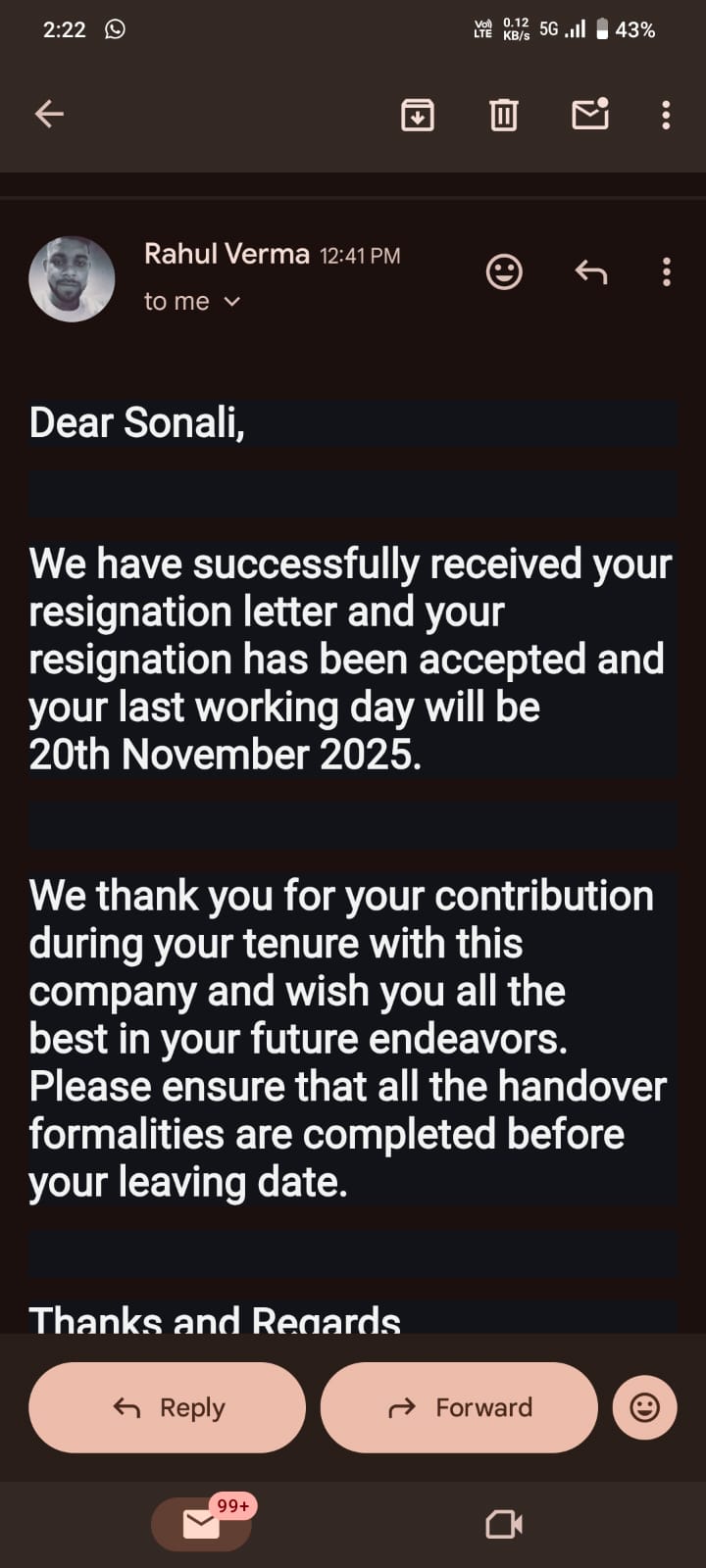706x1568 pixels.
Task: Open message options beside the reply arrow
Action: pos(666,271)
